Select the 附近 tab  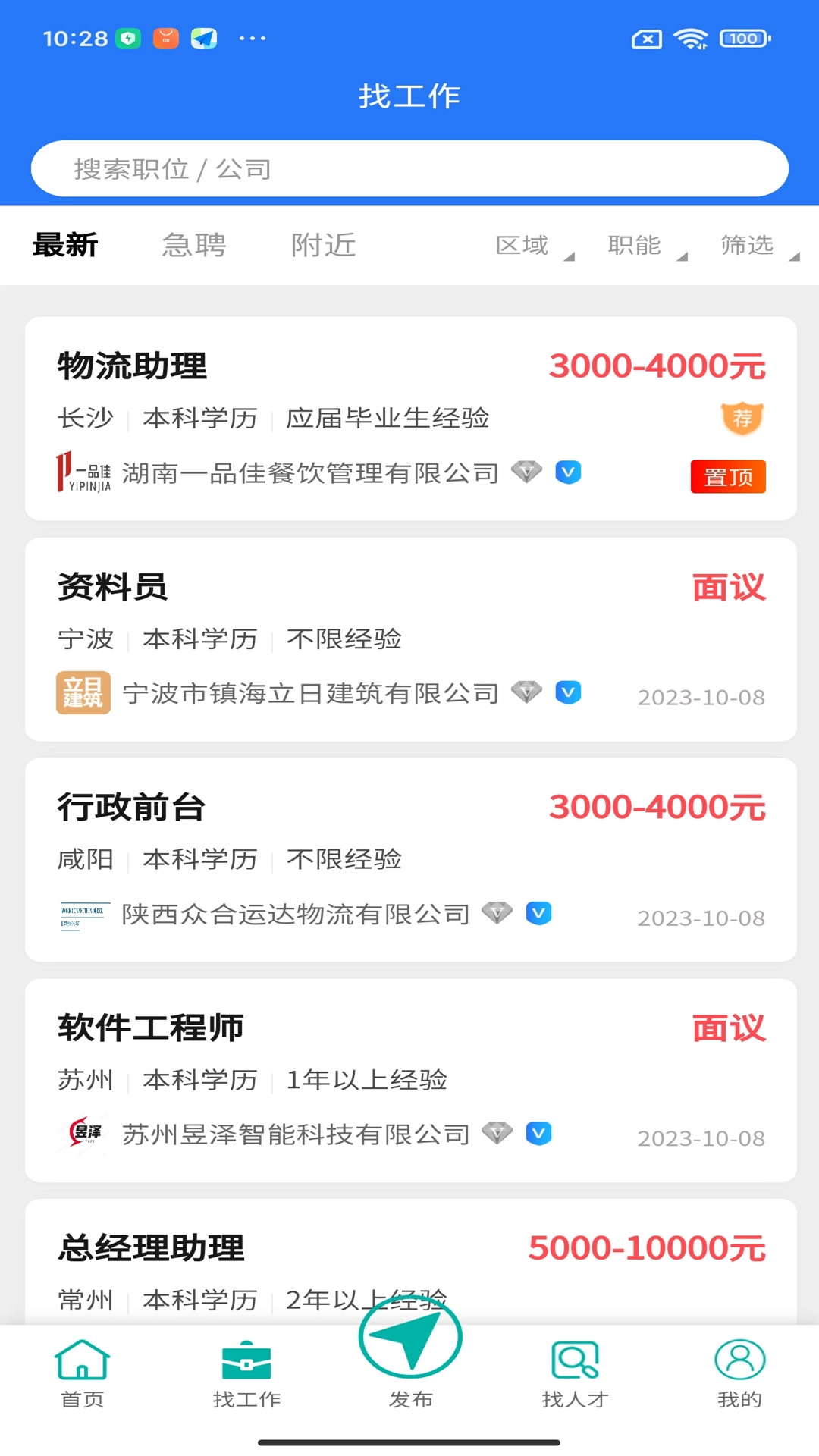coord(322,245)
